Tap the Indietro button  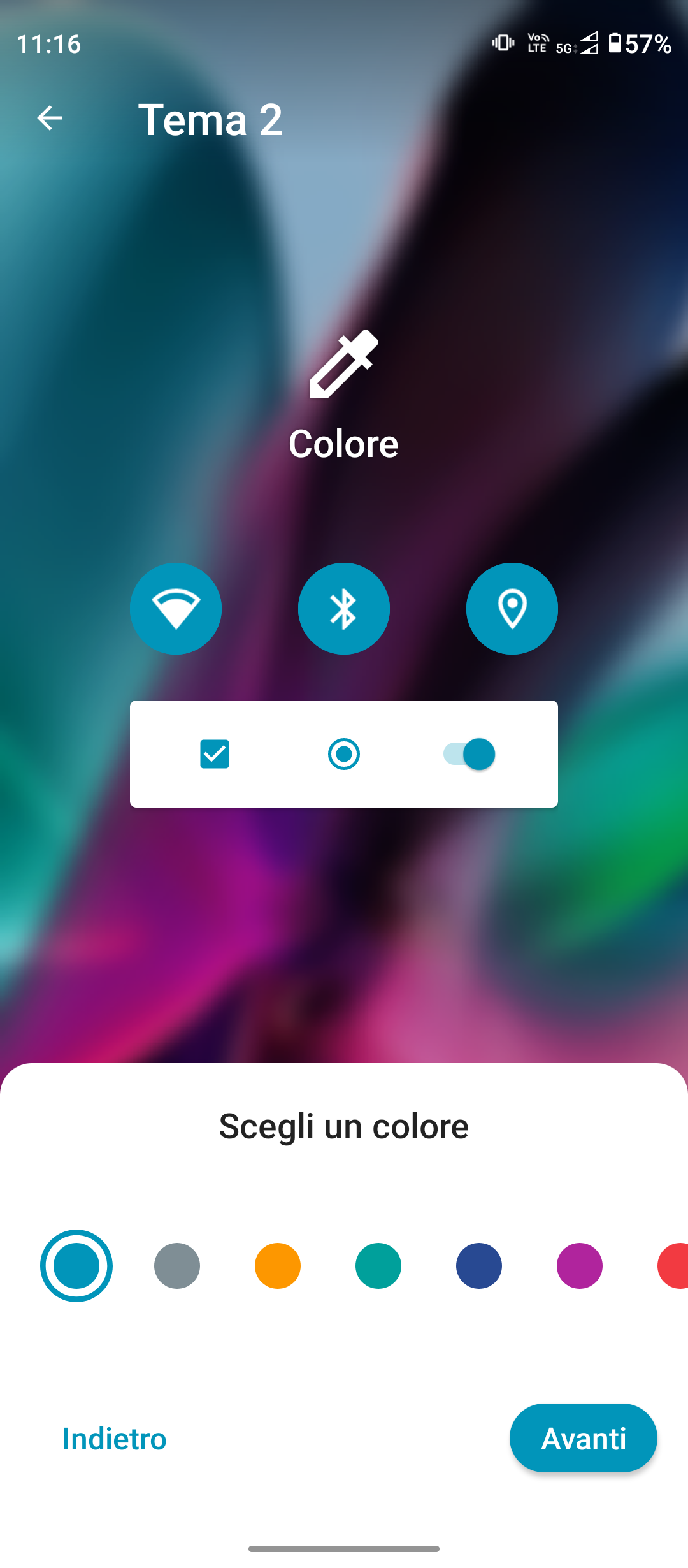pyautogui.click(x=115, y=1439)
